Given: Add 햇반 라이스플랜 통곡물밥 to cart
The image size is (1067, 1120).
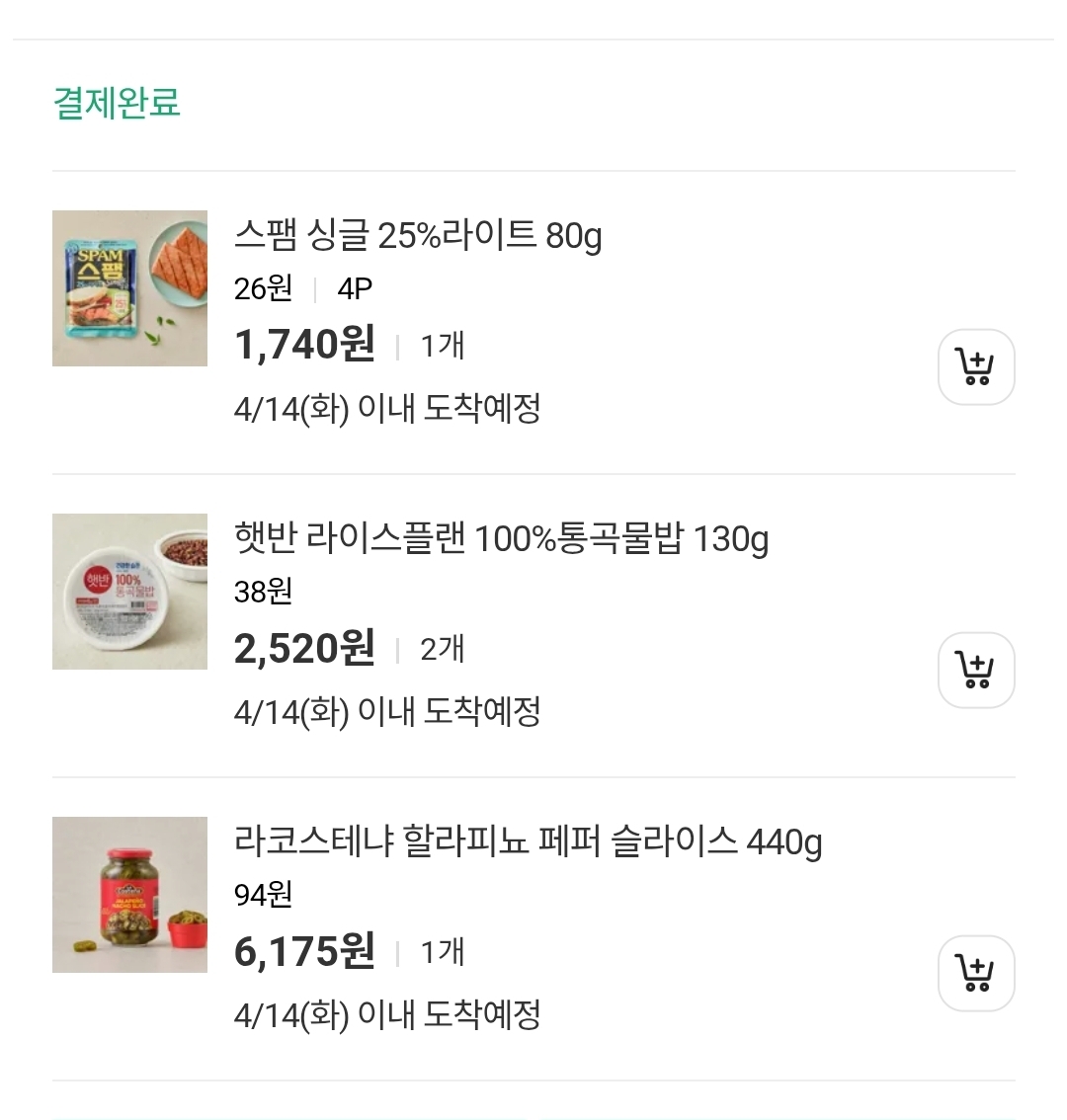Looking at the screenshot, I should [976, 671].
